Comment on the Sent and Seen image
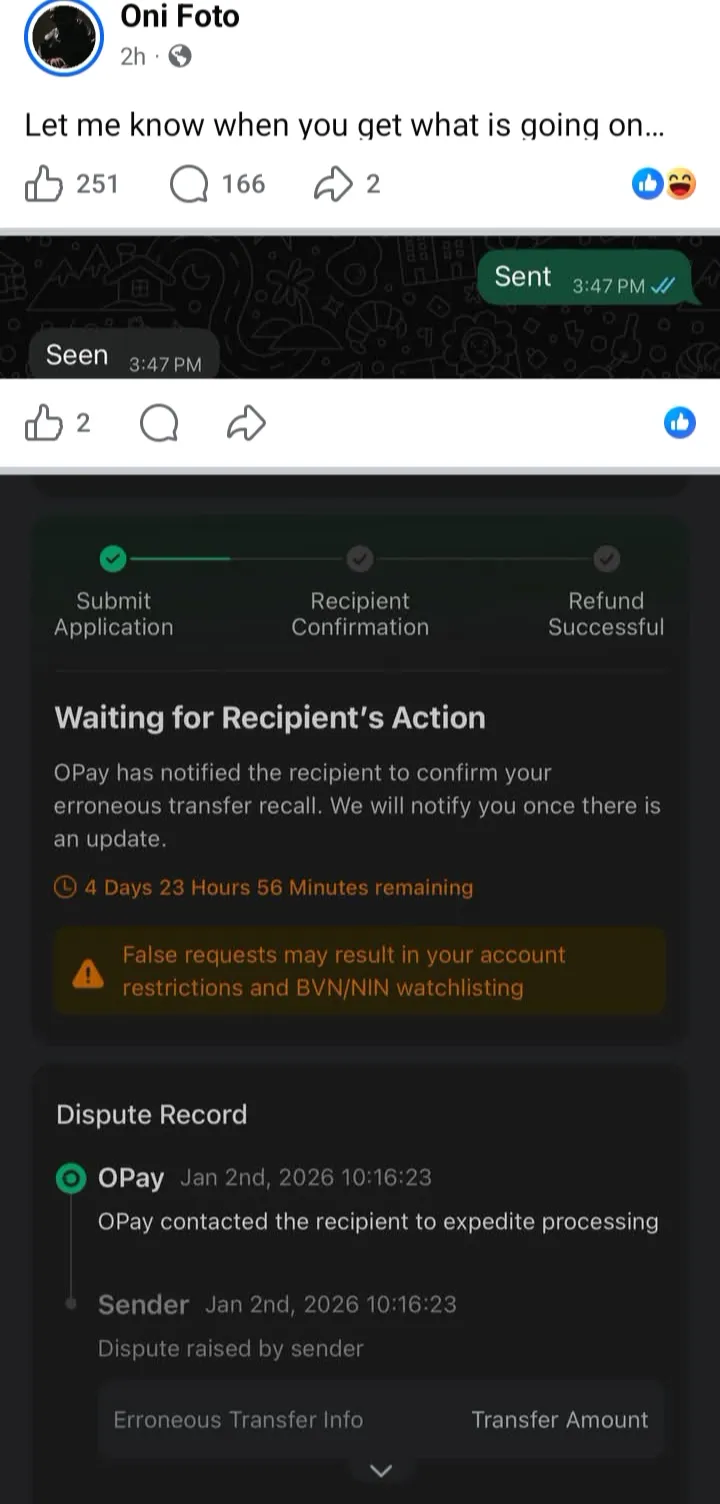Viewport: 720px width, 1504px height. 159,426
